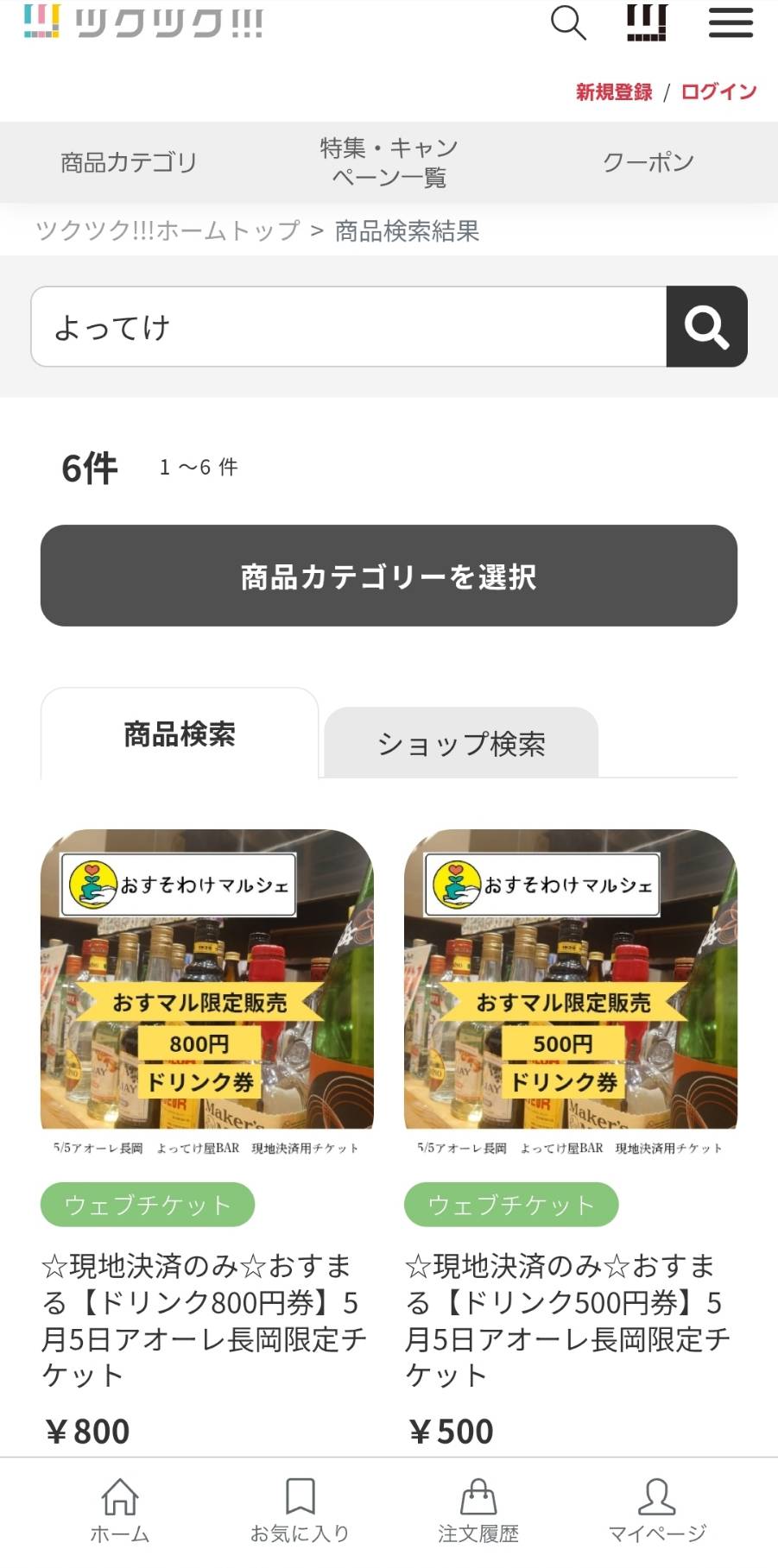Go to ログイン login link
Screen dimensions: 778x1568
[x=718, y=92]
